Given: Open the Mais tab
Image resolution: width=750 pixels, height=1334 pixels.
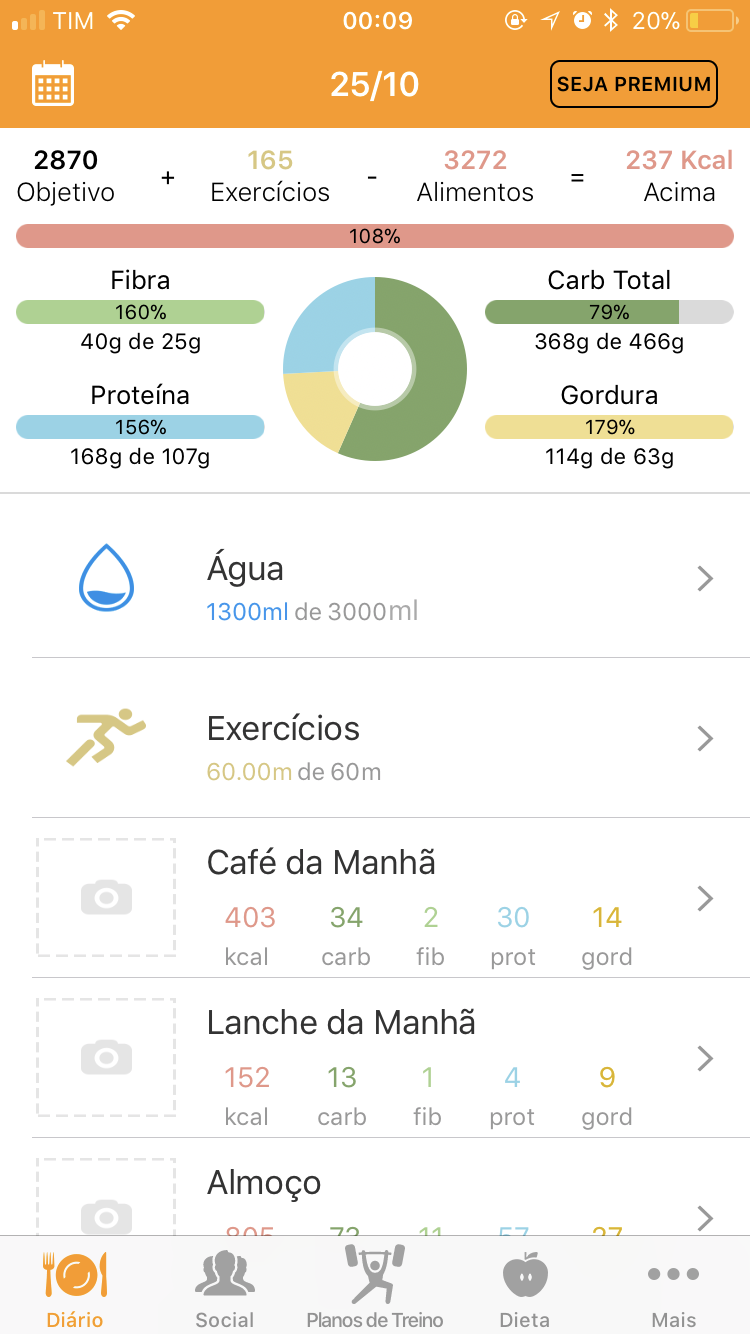Looking at the screenshot, I should click(x=673, y=1288).
